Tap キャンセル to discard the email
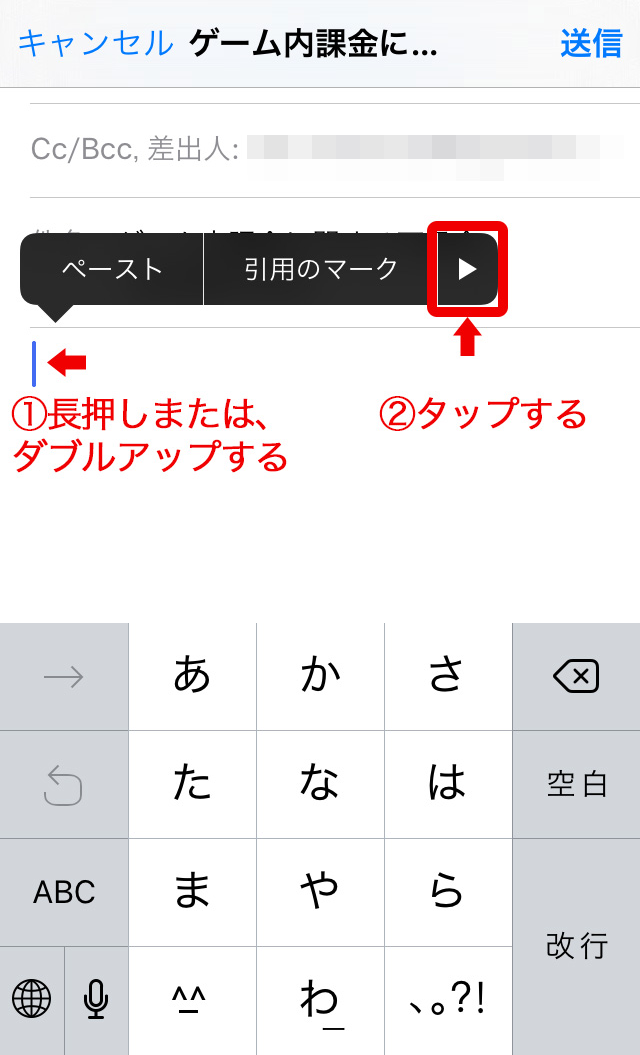This screenshot has height=1055, width=640. click(x=95, y=44)
